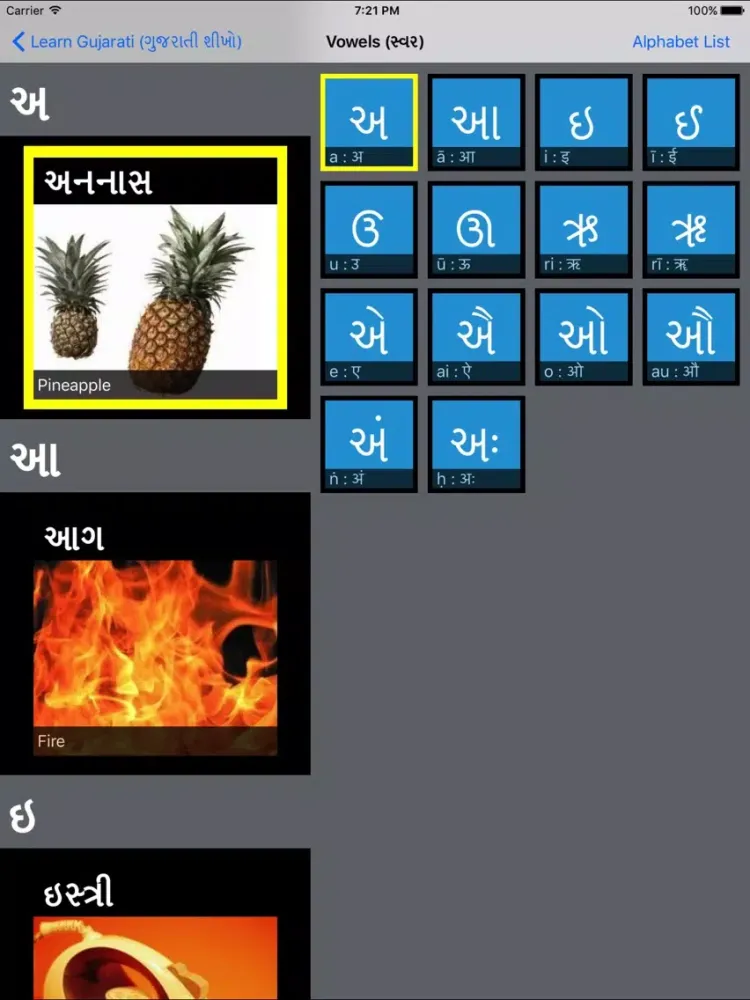Select the vowel tile labeled a
The width and height of the screenshot is (750, 1000).
coord(369,121)
